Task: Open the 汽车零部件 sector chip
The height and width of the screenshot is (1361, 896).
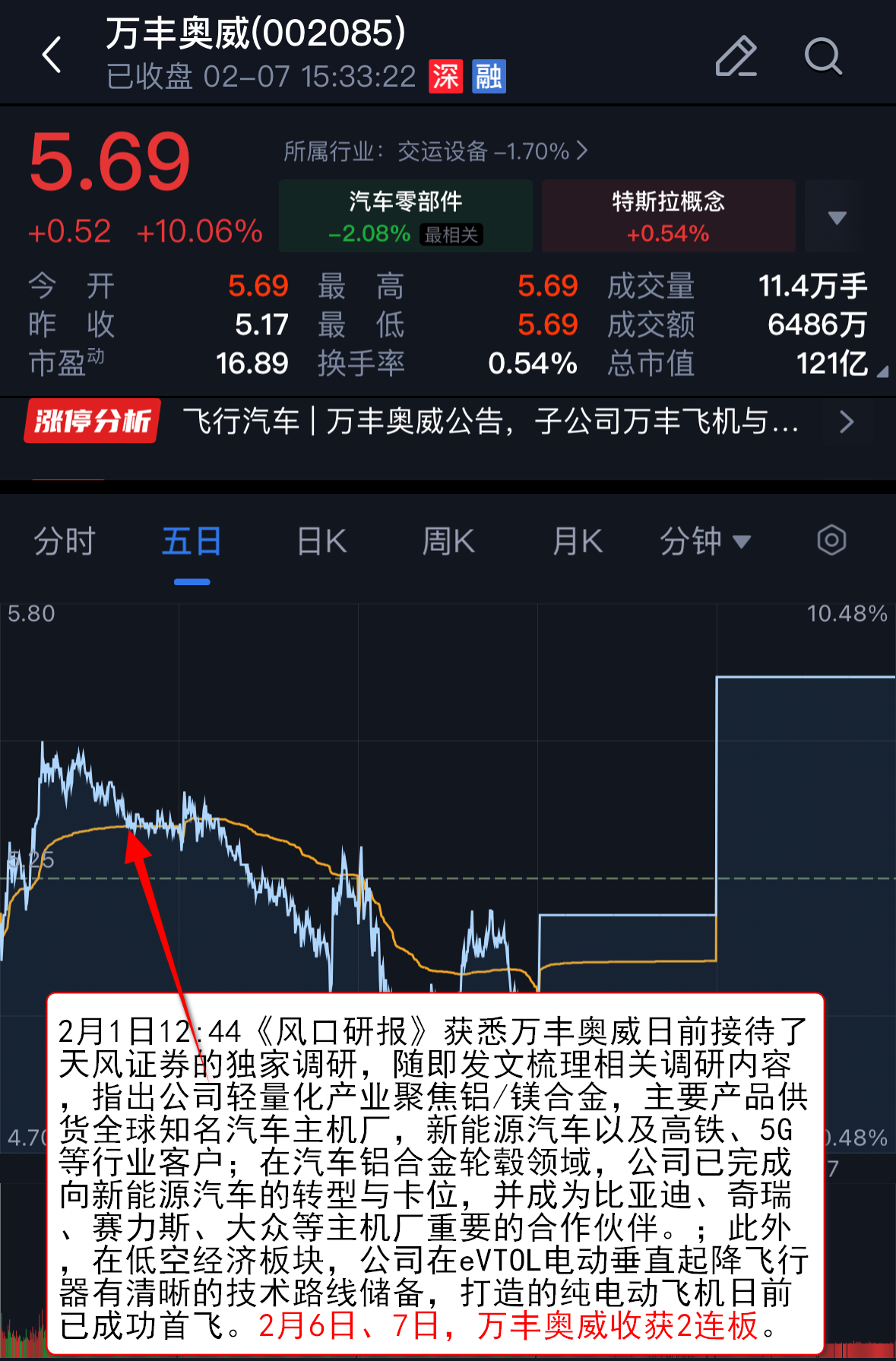Action: click(x=405, y=216)
